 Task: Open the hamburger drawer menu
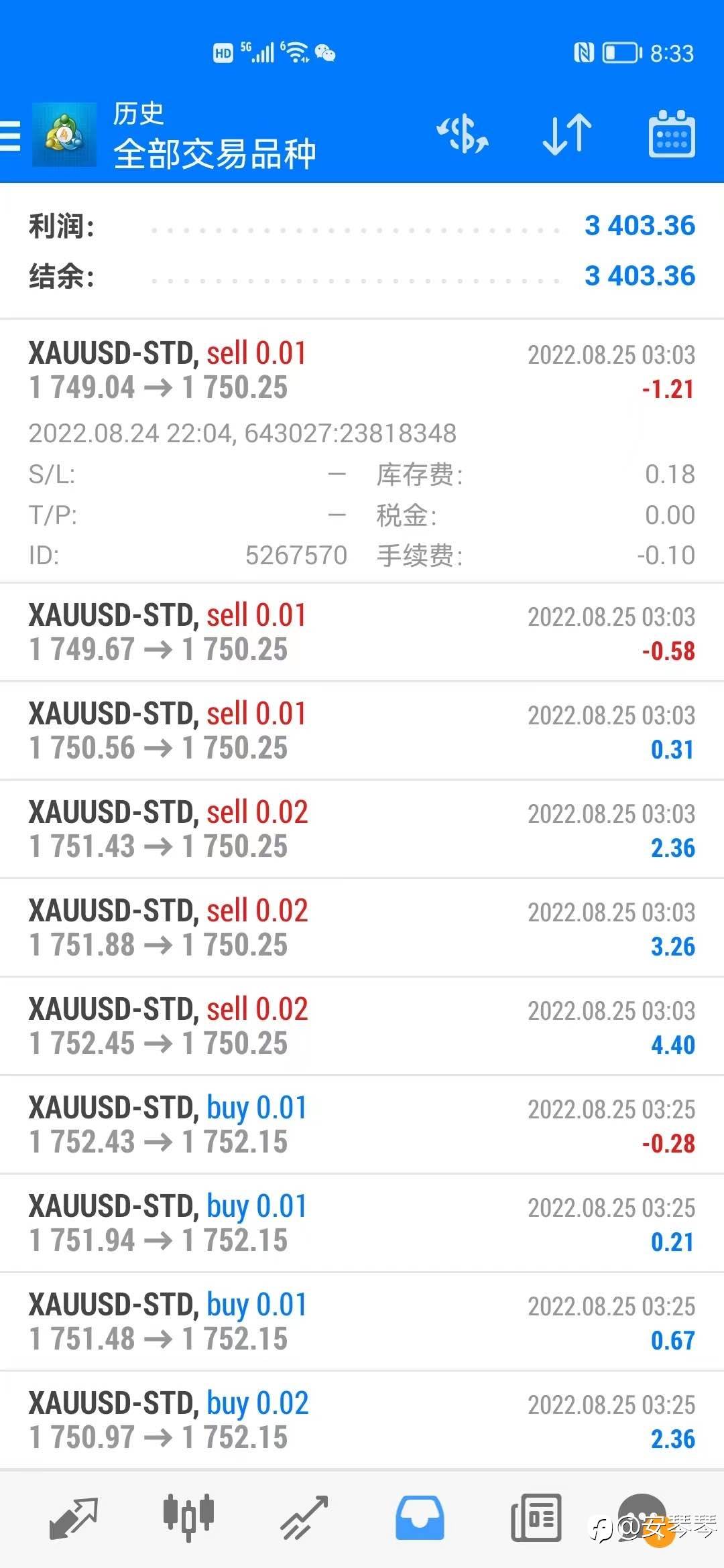tap(11, 136)
